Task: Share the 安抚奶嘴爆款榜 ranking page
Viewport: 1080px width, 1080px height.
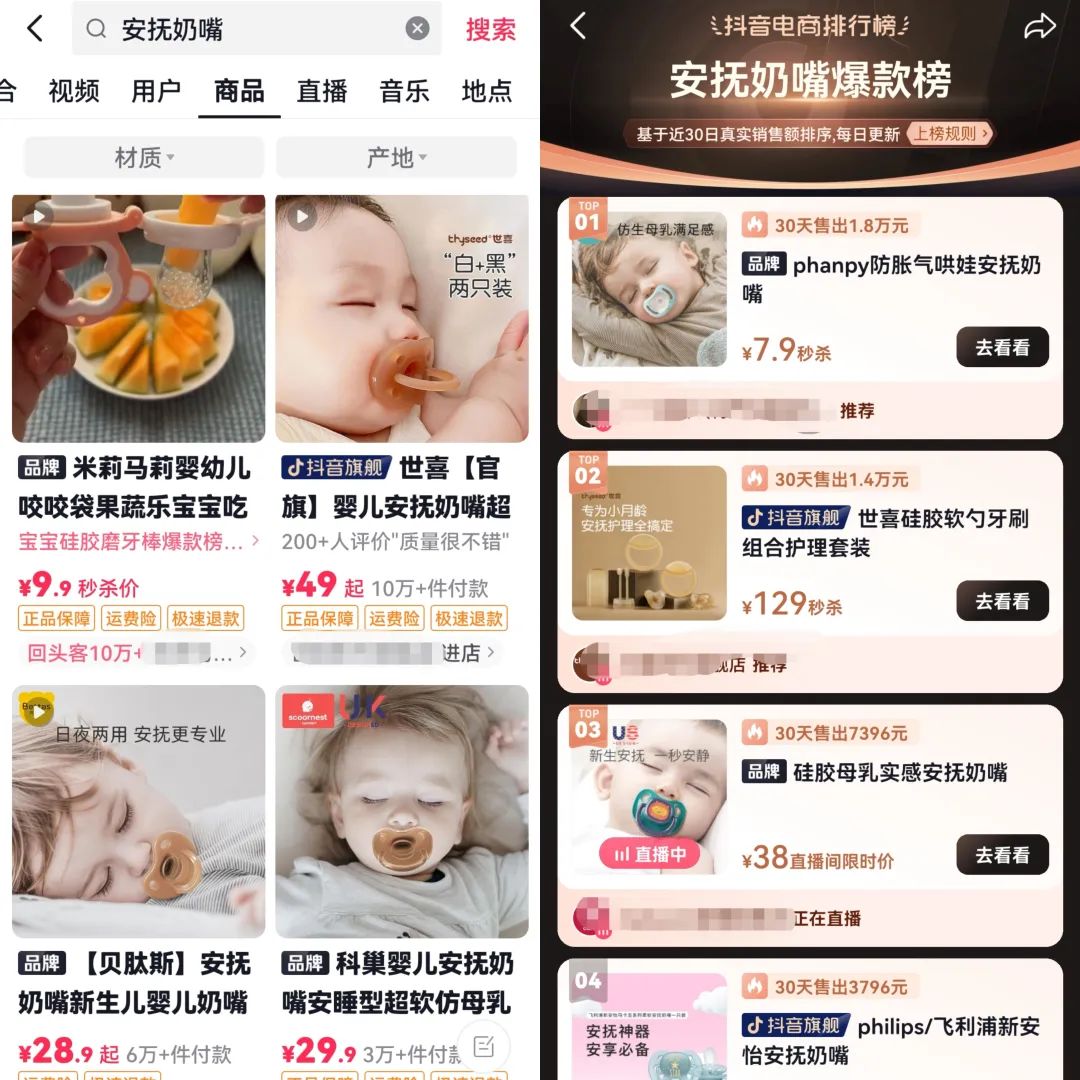Action: [x=1040, y=27]
